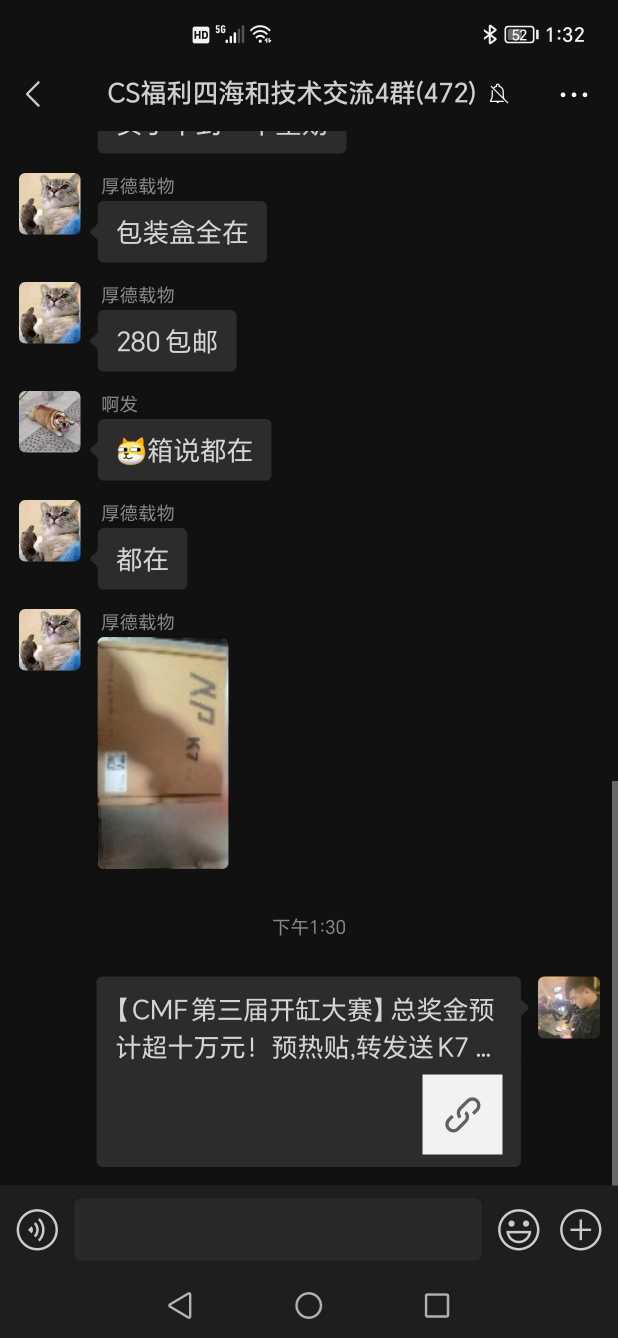Open the recent apps view
Viewport: 618px width, 1338px height.
tap(437, 1305)
